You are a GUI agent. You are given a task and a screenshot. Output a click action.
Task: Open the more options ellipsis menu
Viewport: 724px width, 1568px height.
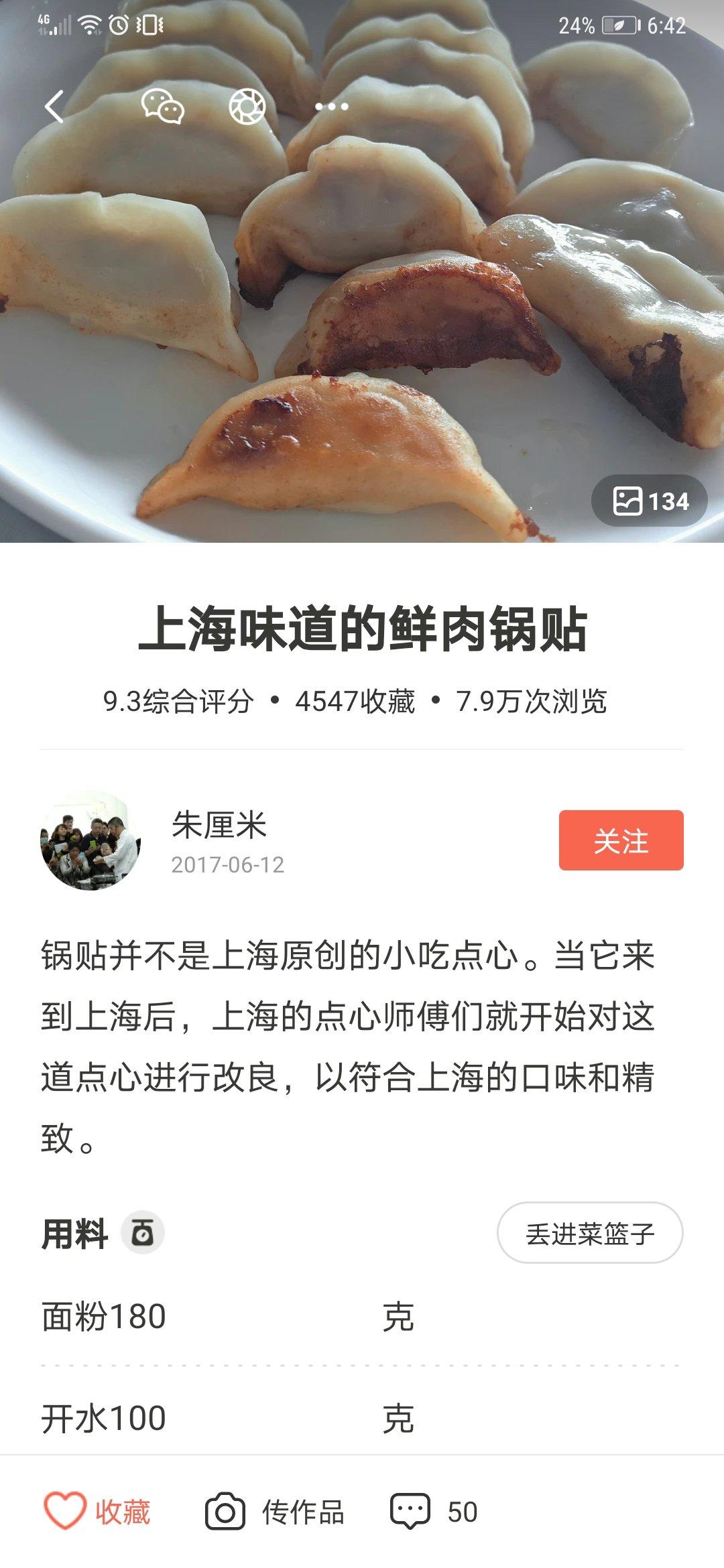coord(331,107)
